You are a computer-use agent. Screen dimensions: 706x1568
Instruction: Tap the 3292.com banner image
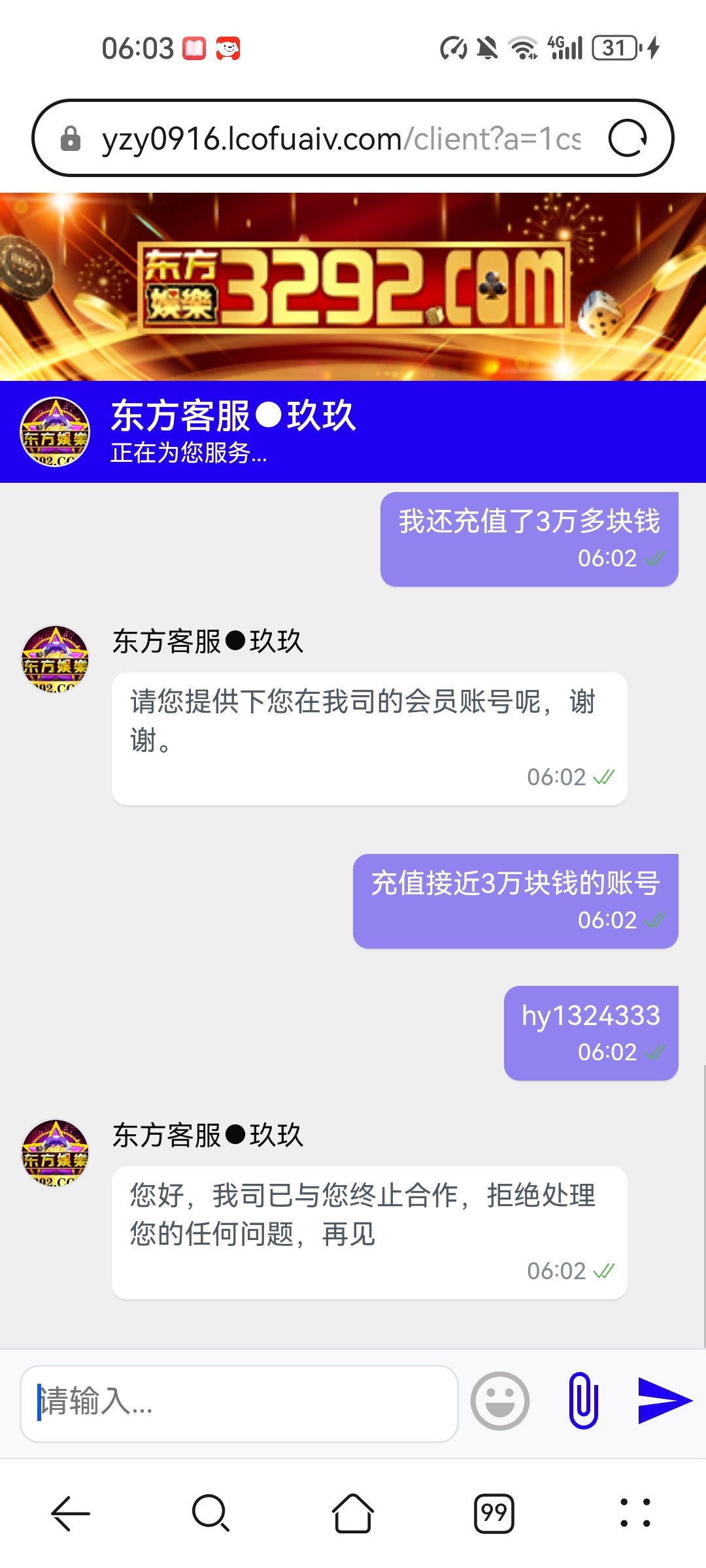[353, 284]
